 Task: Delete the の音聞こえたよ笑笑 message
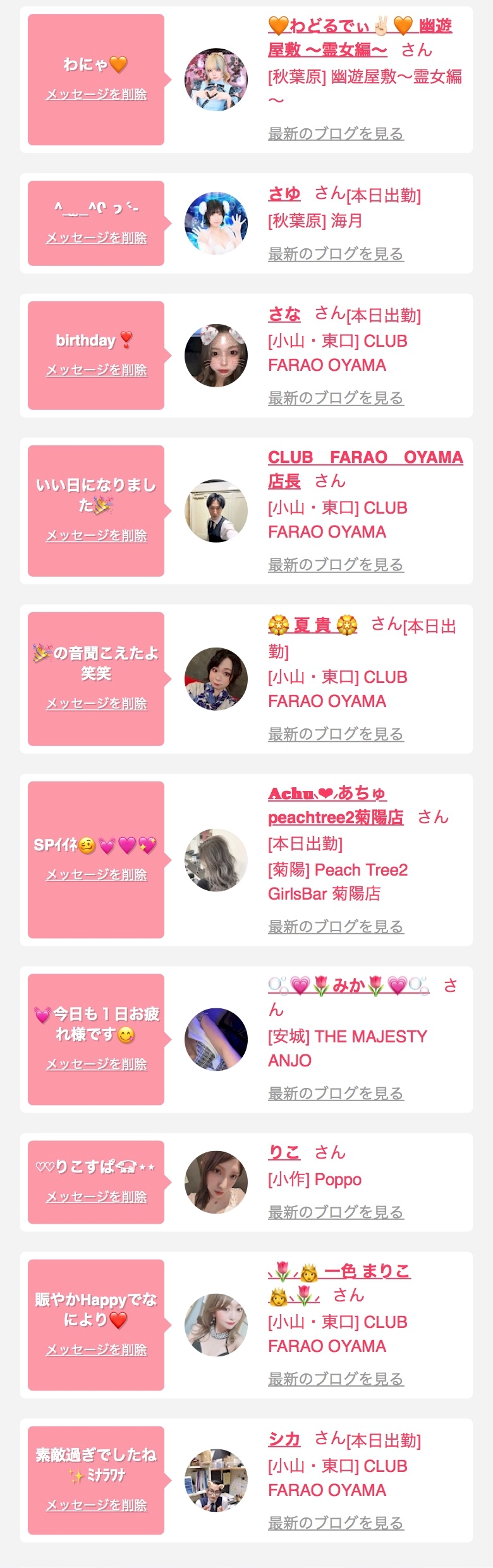[96, 704]
